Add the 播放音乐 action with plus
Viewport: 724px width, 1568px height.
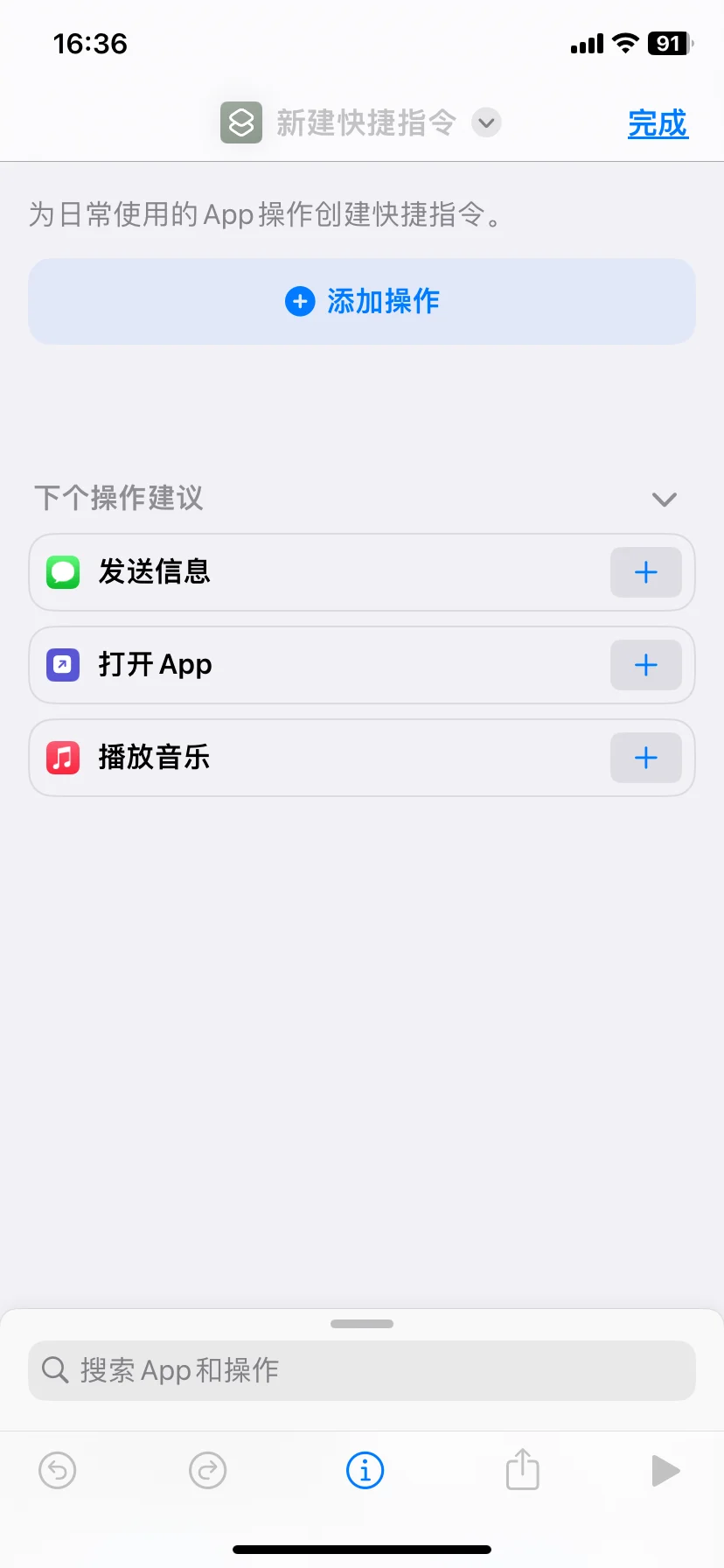645,758
